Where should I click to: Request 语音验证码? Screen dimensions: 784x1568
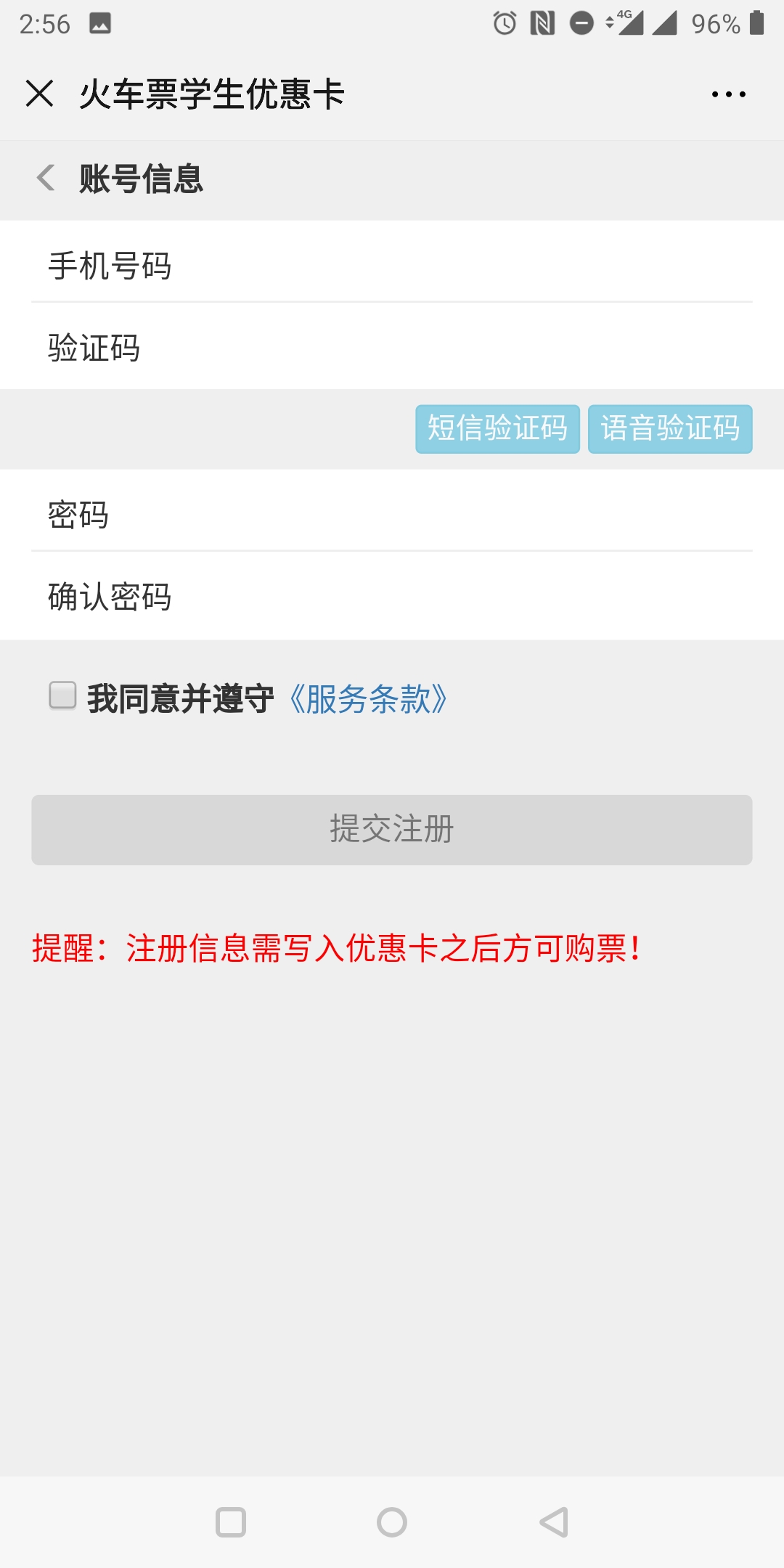click(670, 429)
